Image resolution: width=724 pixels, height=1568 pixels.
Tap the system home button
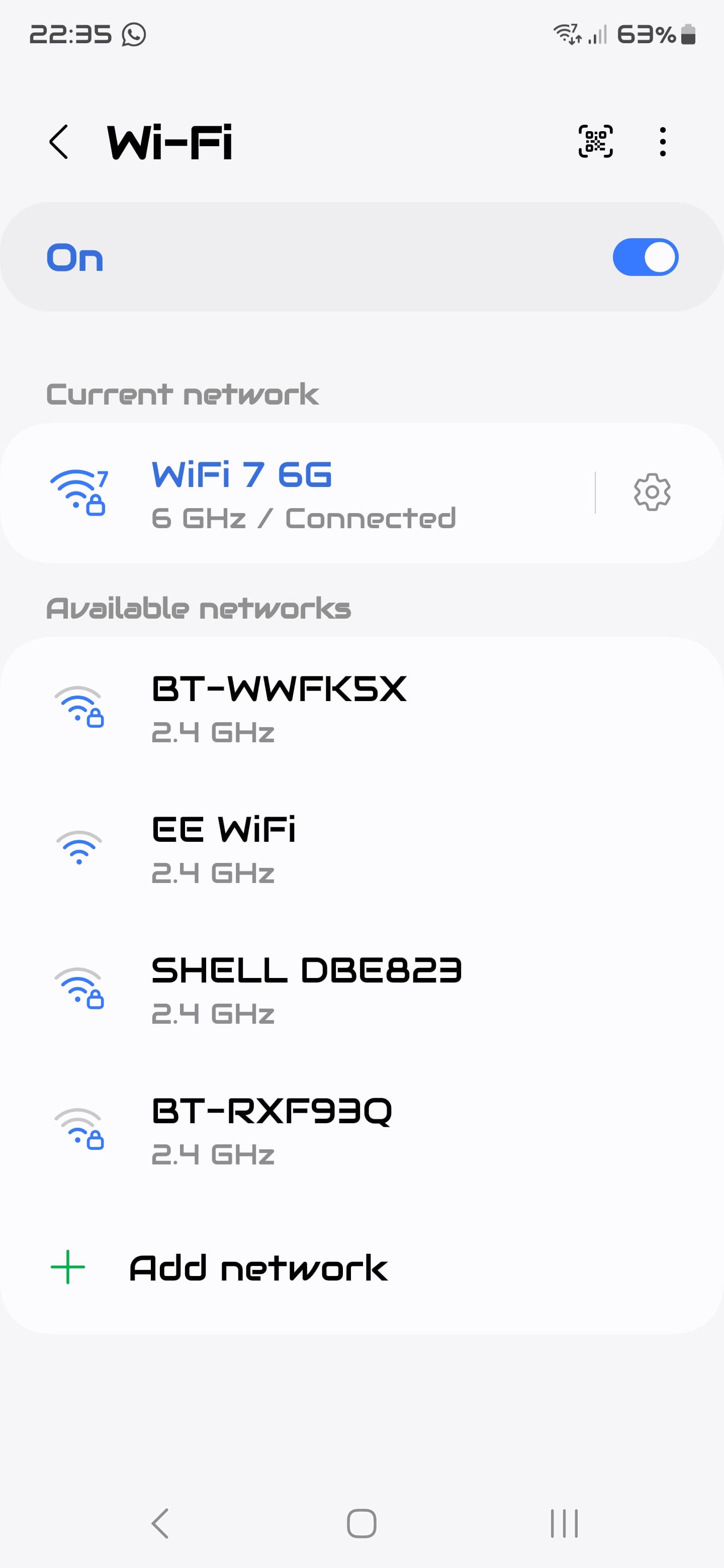[x=361, y=1524]
